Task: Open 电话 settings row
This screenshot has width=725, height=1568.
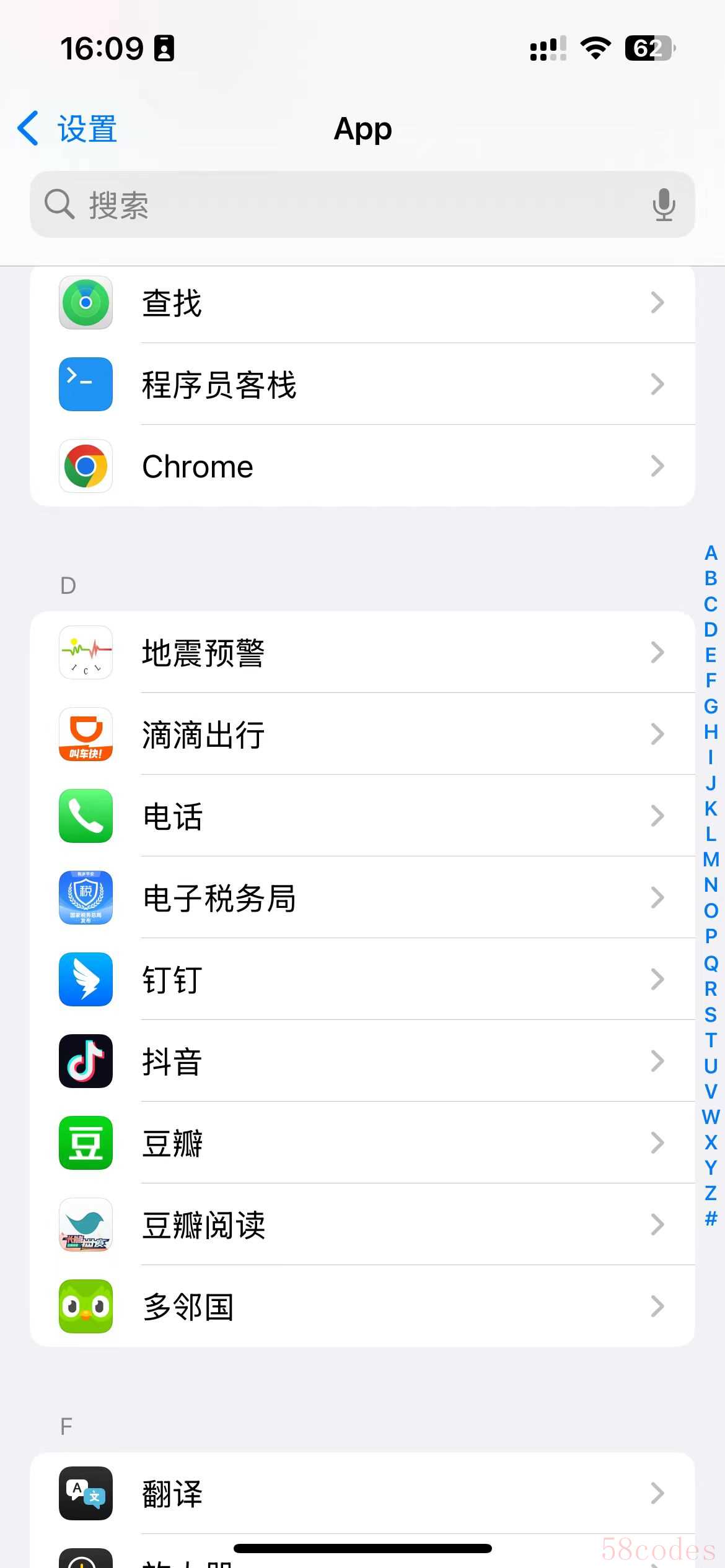Action: click(x=362, y=816)
